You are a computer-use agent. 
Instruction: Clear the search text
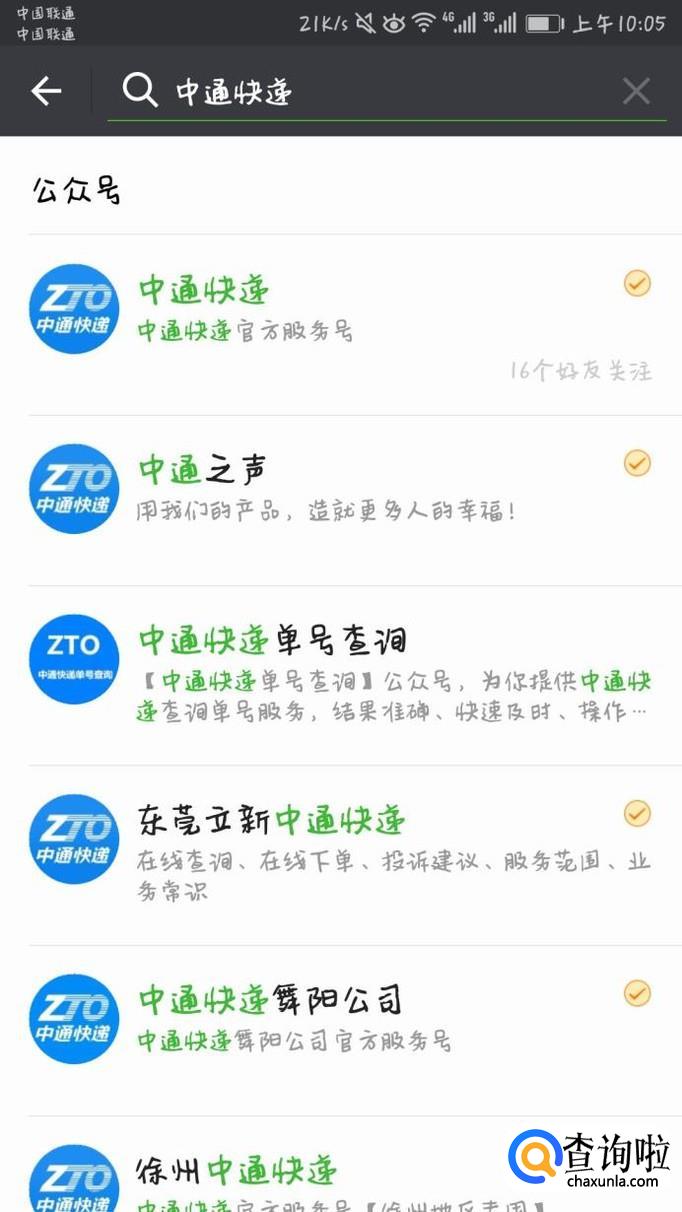click(x=636, y=92)
